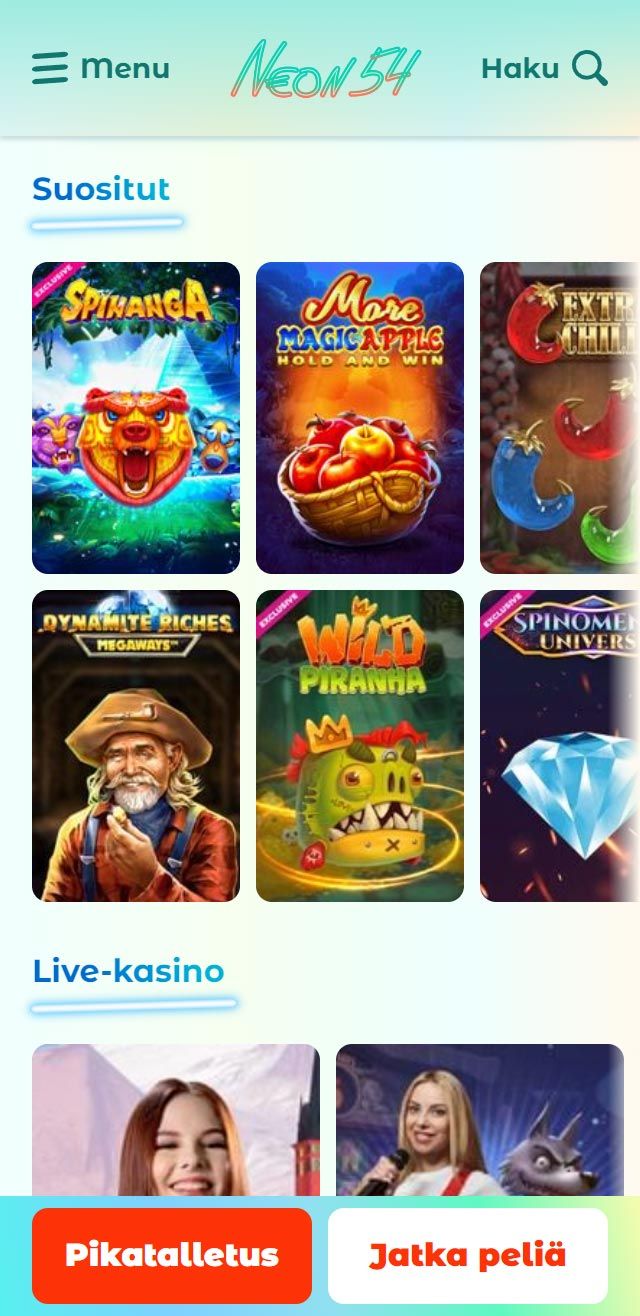Open the Extra Chilli game tile

pyautogui.click(x=558, y=418)
